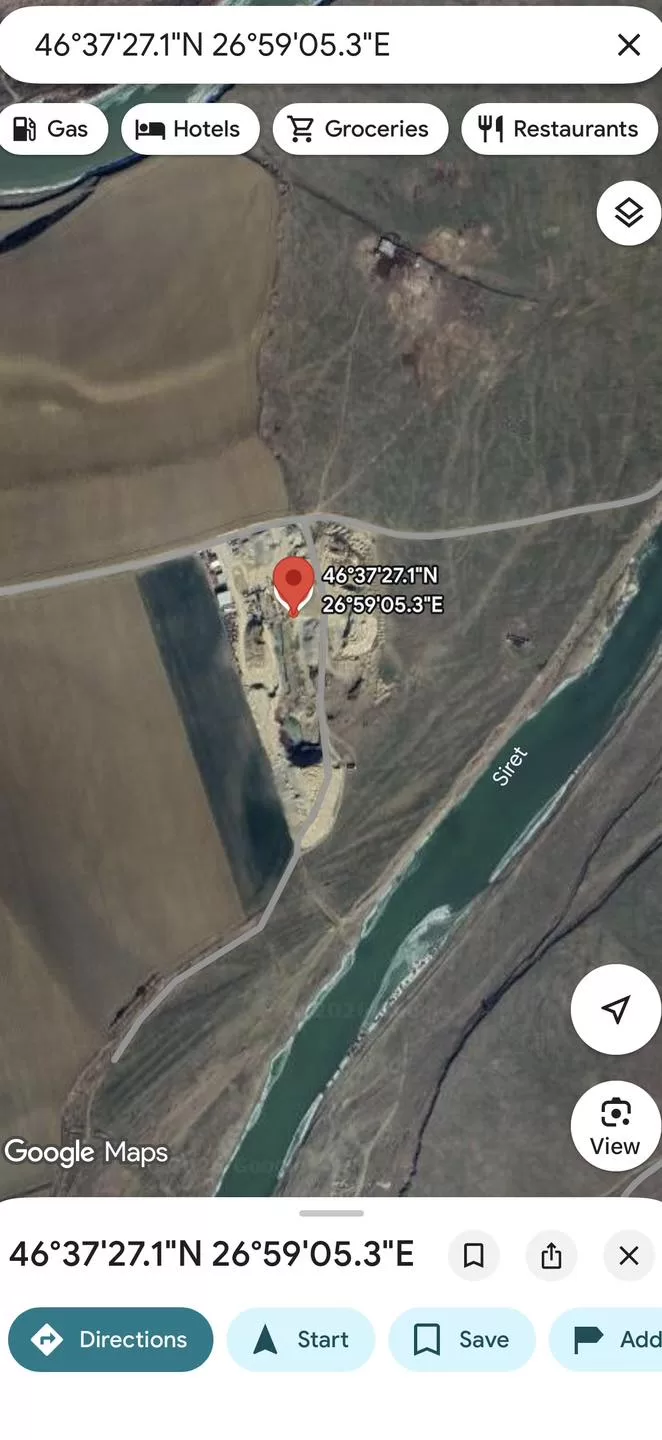The image size is (662, 1440).
Task: Start navigation to the pin
Action: (x=301, y=1340)
